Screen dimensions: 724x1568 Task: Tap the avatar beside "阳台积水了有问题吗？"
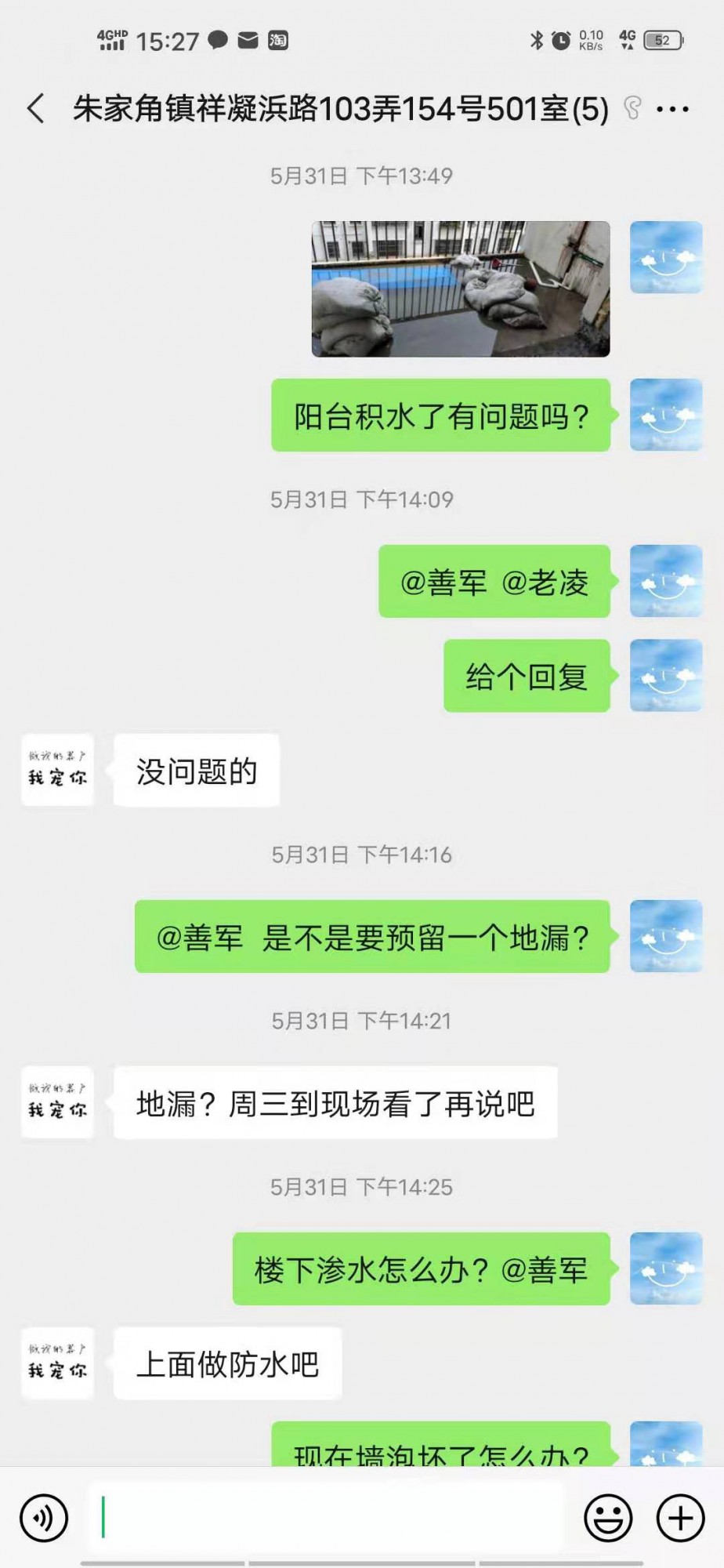pyautogui.click(x=666, y=415)
